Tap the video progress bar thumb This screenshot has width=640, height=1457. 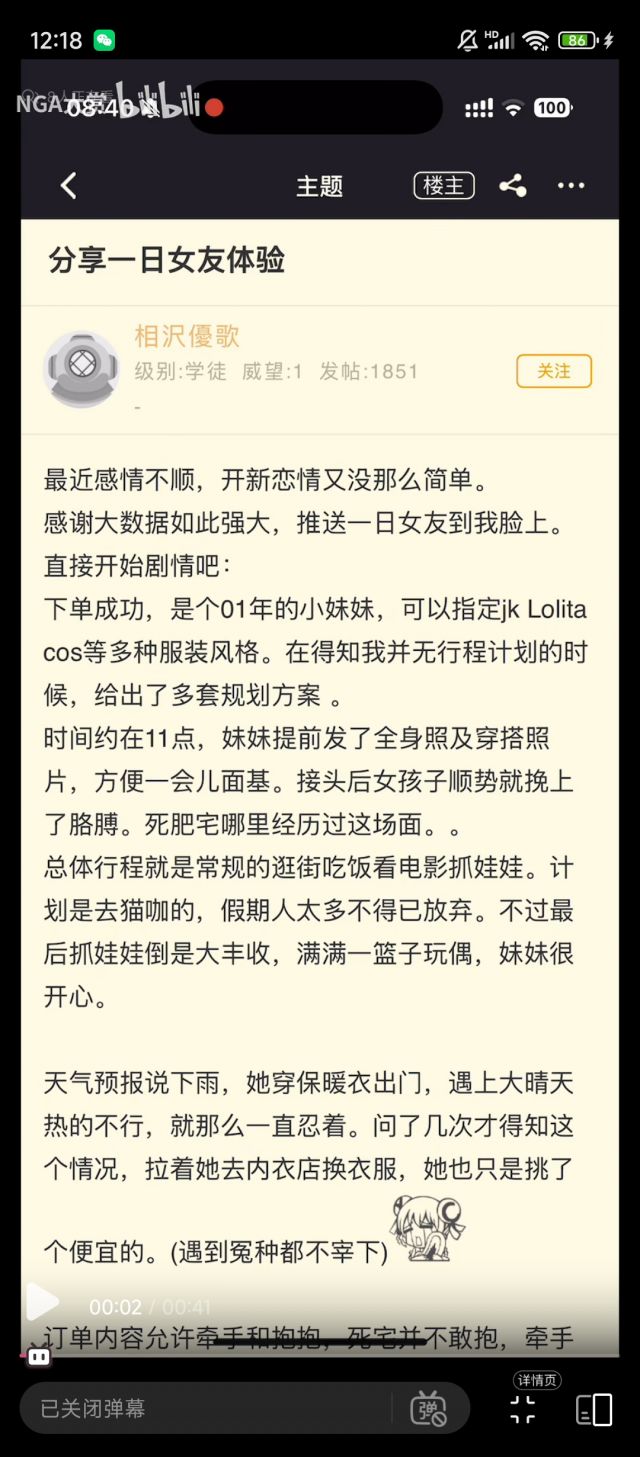click(38, 1357)
